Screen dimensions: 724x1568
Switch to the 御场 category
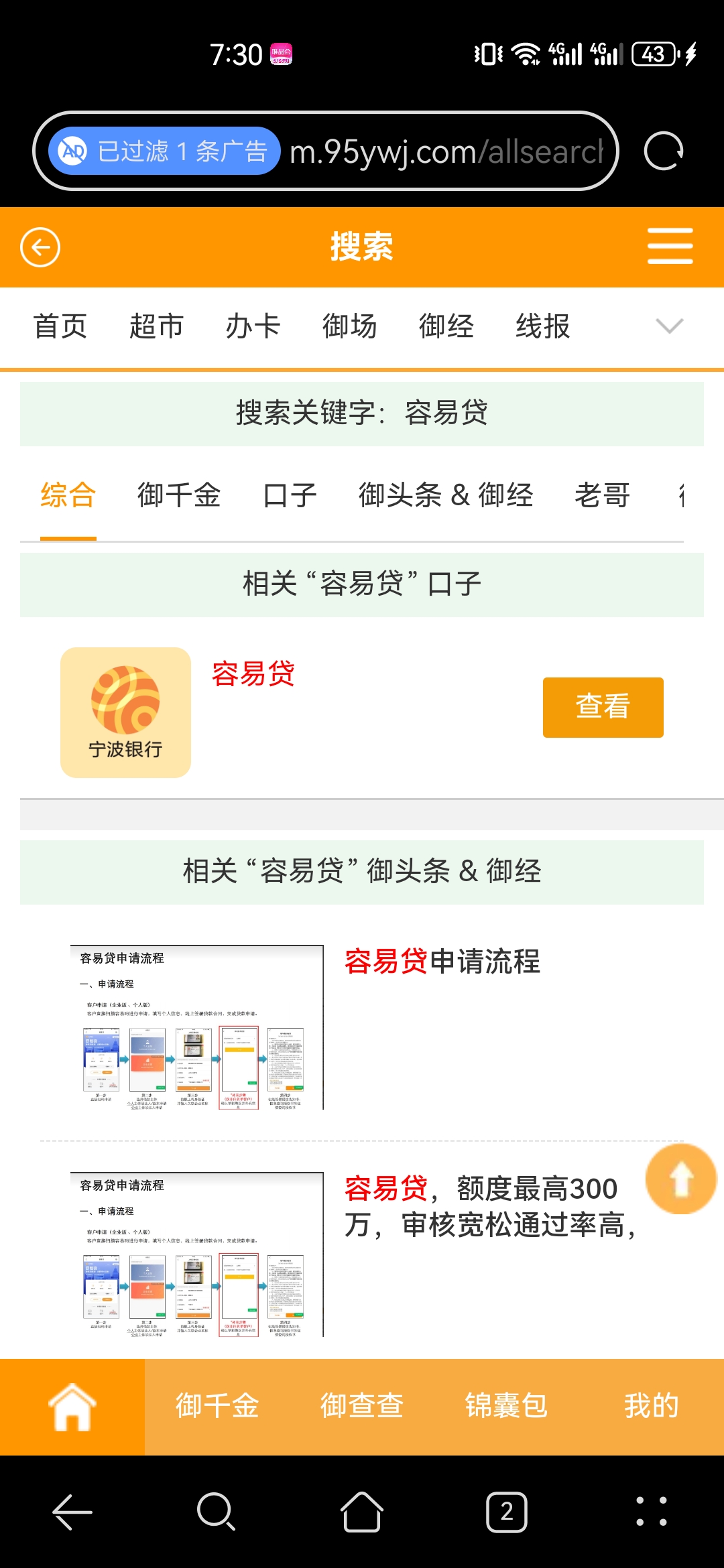349,326
